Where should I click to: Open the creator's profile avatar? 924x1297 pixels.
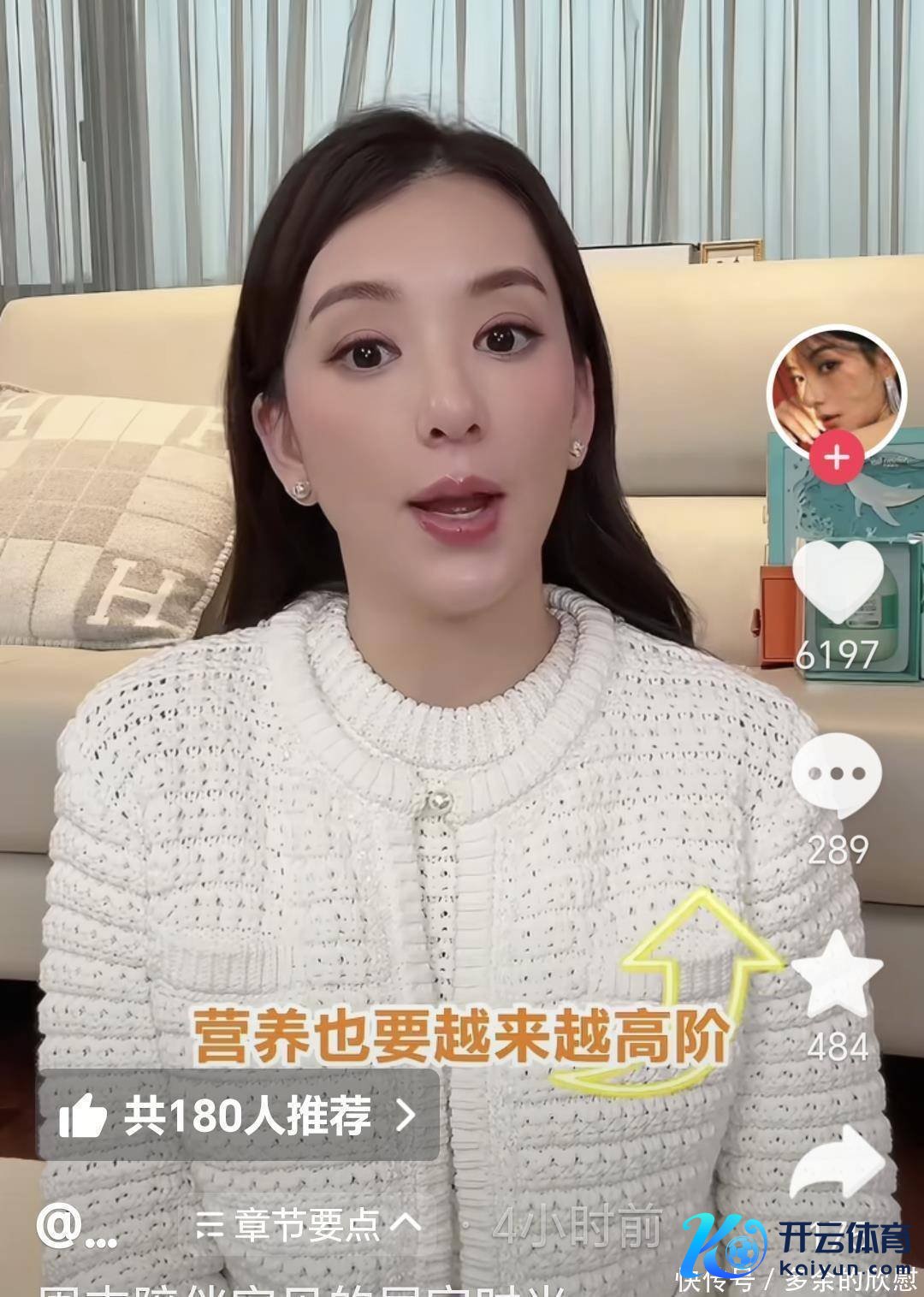pyautogui.click(x=836, y=389)
